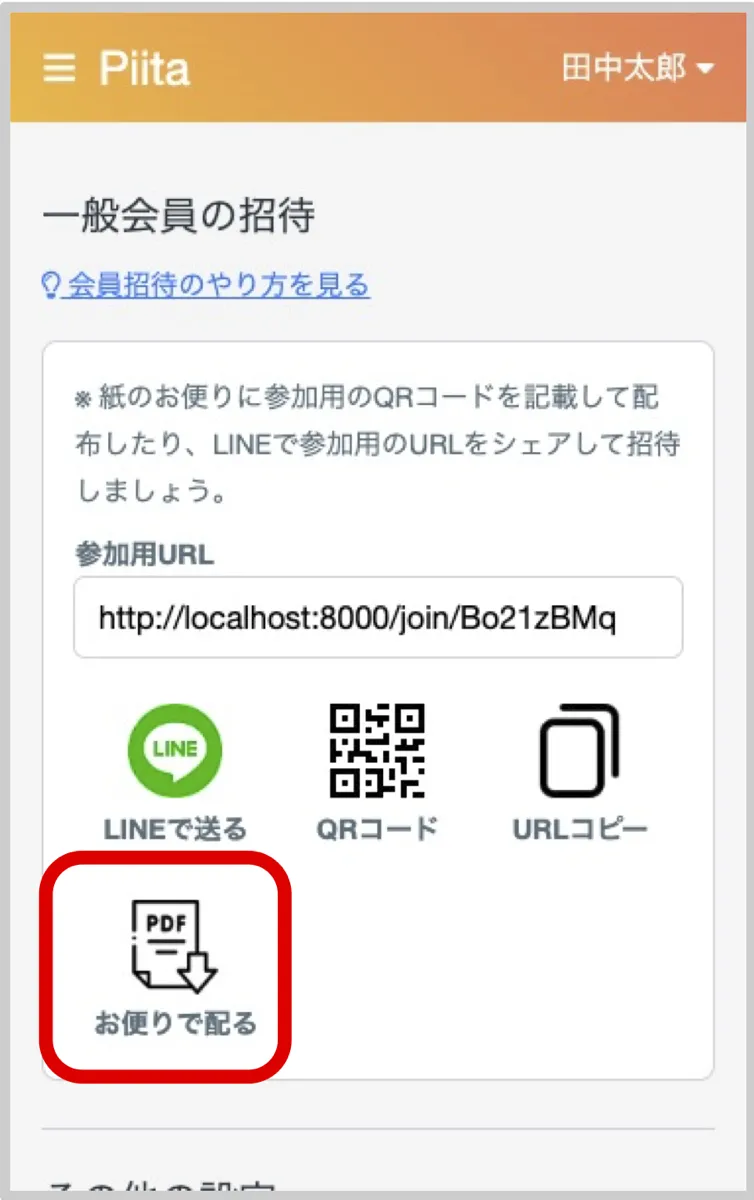Share the invite via LINEで送る
The image size is (754, 1200).
[175, 771]
